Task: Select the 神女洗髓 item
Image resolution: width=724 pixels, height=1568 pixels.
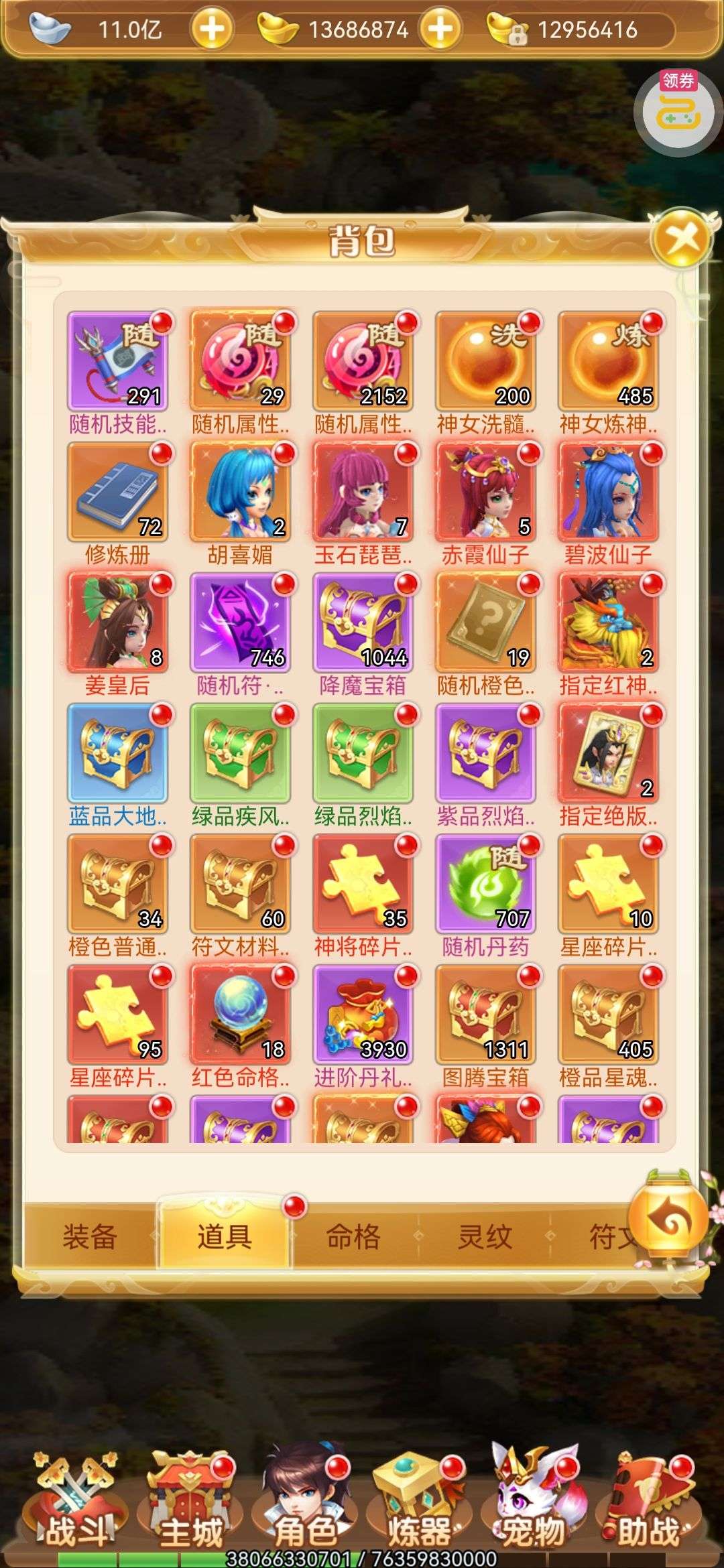Action: click(485, 362)
